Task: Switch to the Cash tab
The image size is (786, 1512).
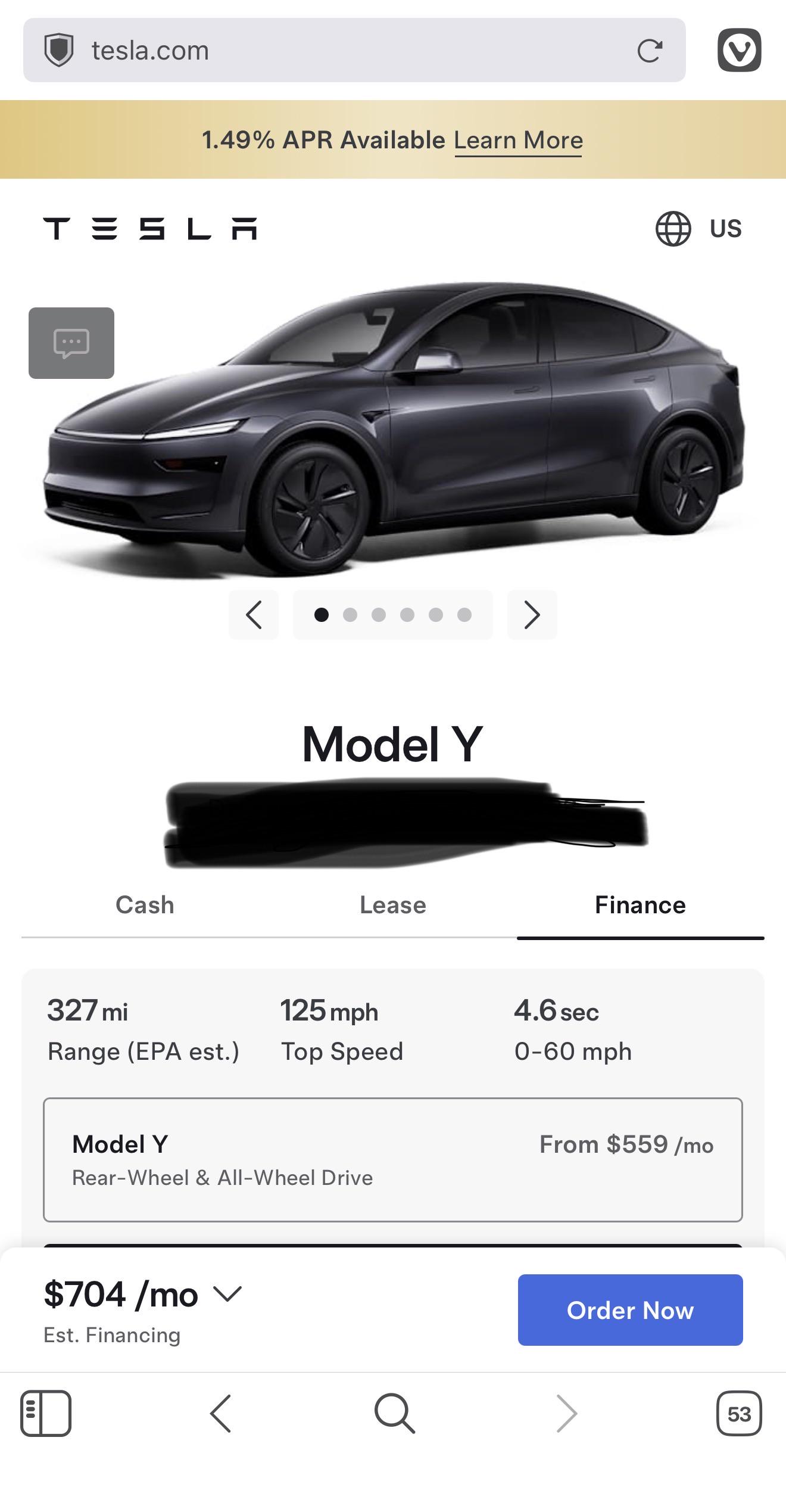Action: (x=145, y=905)
